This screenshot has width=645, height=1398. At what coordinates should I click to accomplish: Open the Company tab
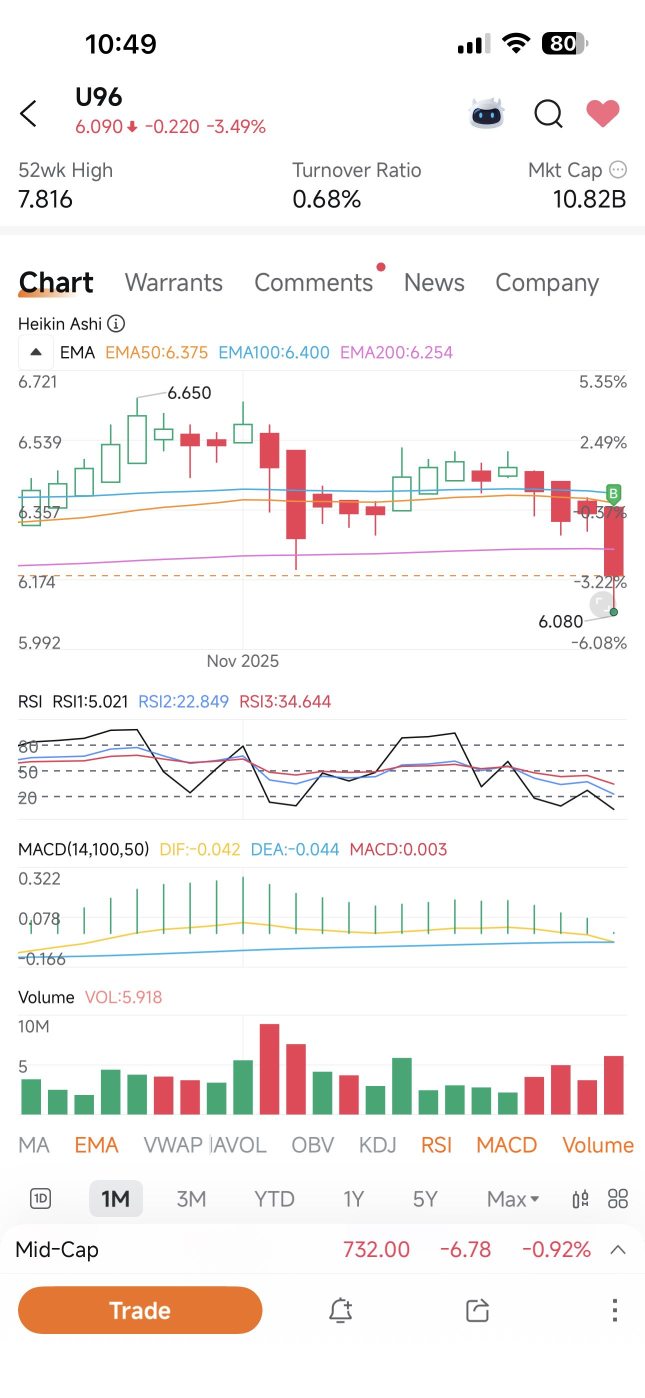click(x=547, y=283)
